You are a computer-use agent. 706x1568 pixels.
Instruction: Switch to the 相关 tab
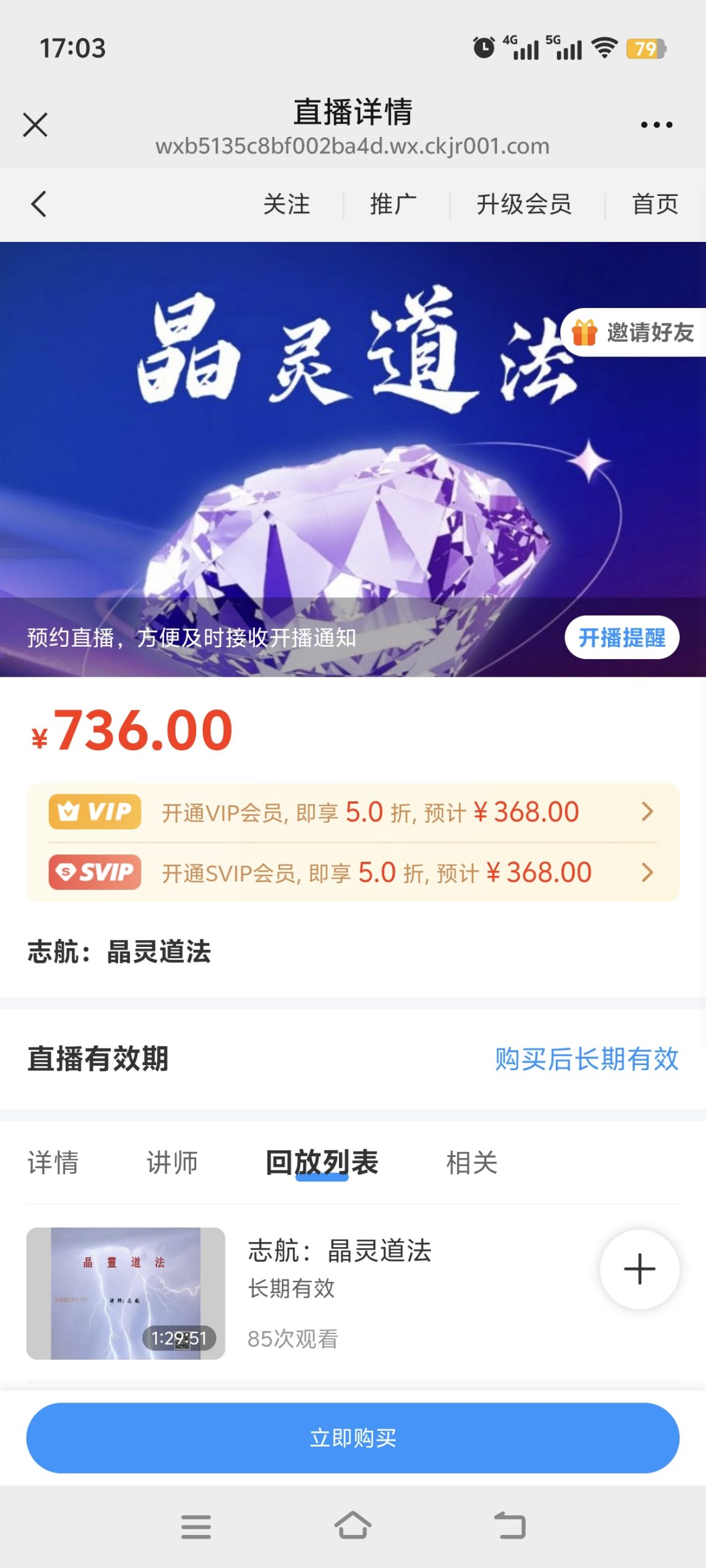tap(471, 1163)
